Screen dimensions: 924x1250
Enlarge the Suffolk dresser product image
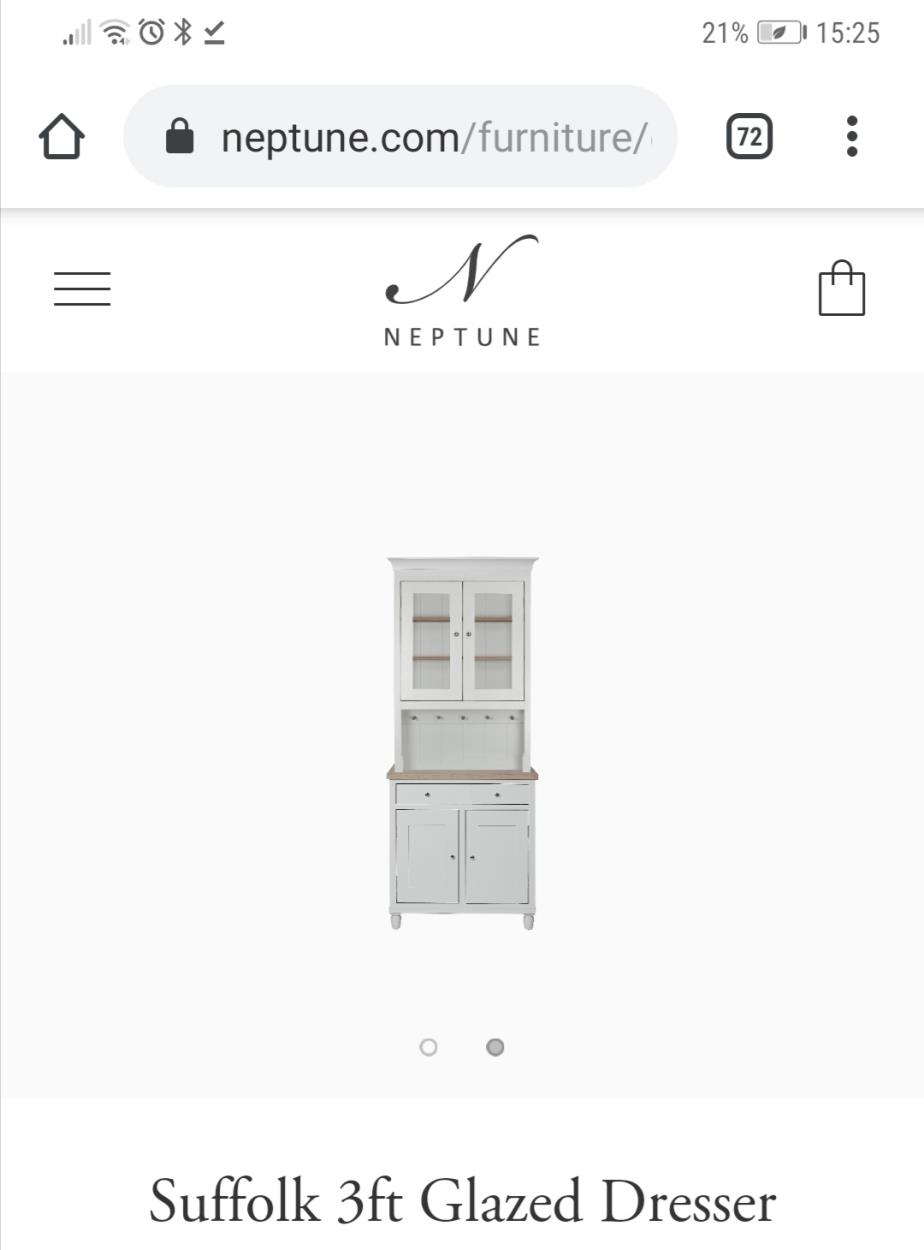(462, 743)
